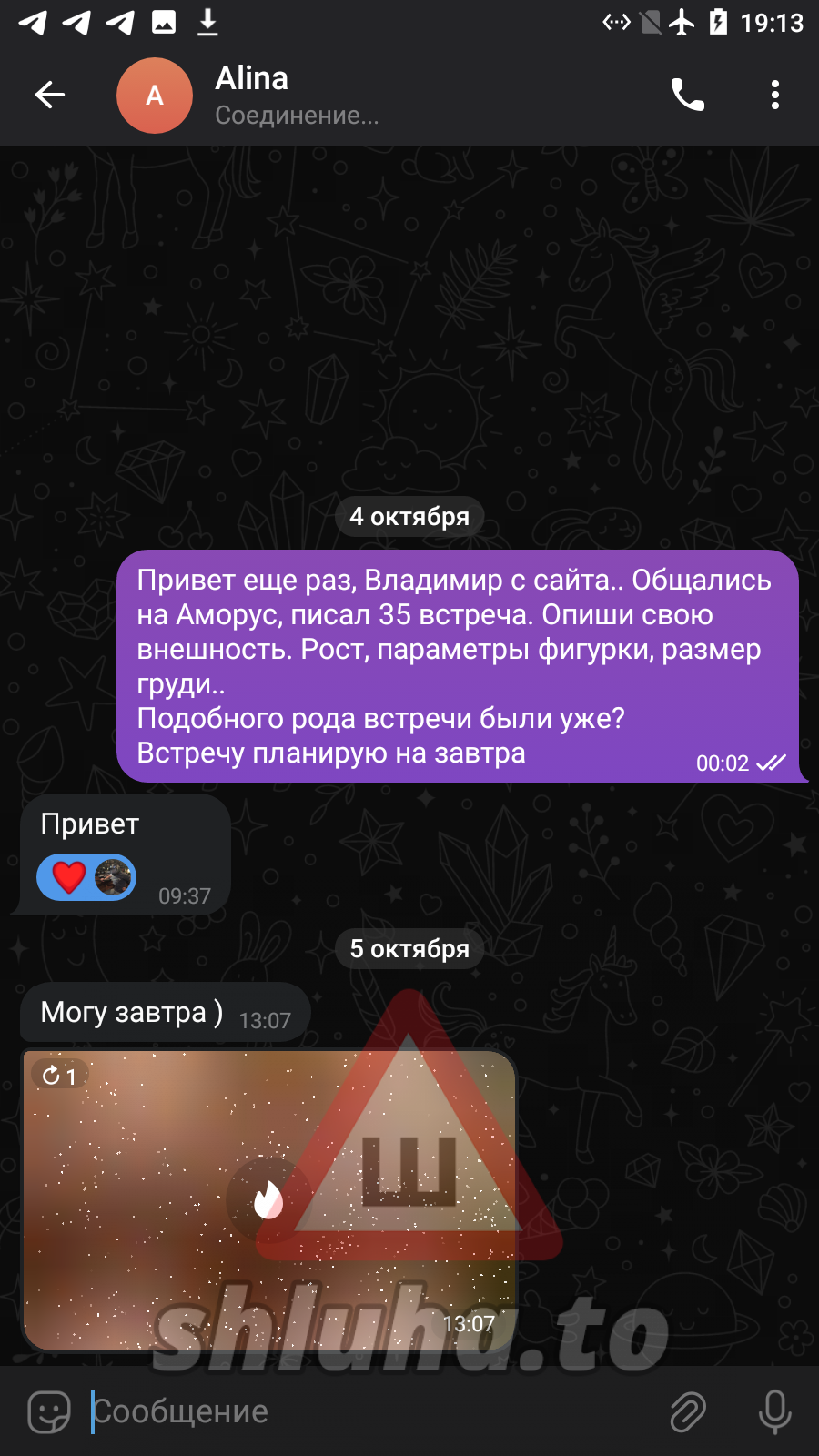Go back to the chat list
Screen dimensions: 819x1456
point(50,95)
